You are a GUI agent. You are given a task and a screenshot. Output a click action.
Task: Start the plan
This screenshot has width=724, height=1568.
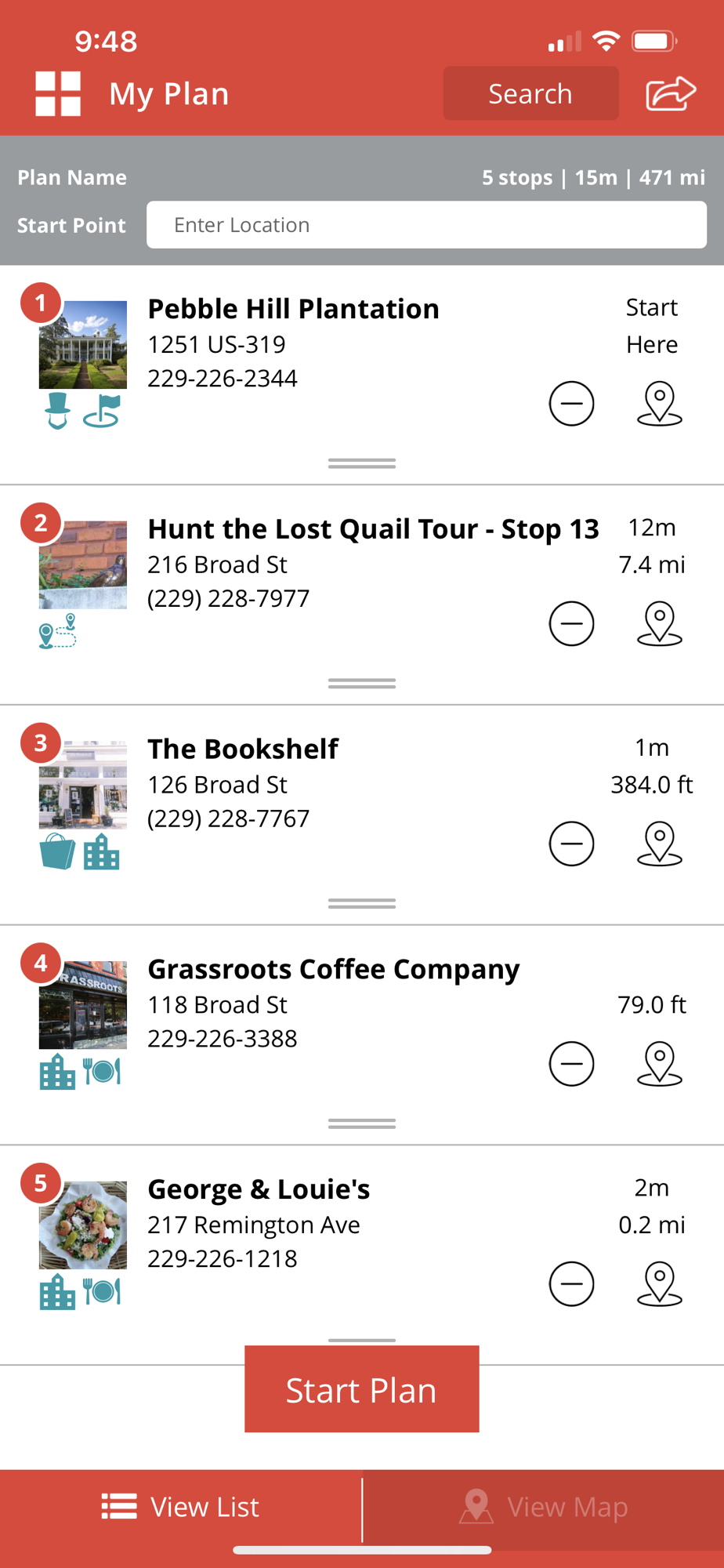[361, 1390]
